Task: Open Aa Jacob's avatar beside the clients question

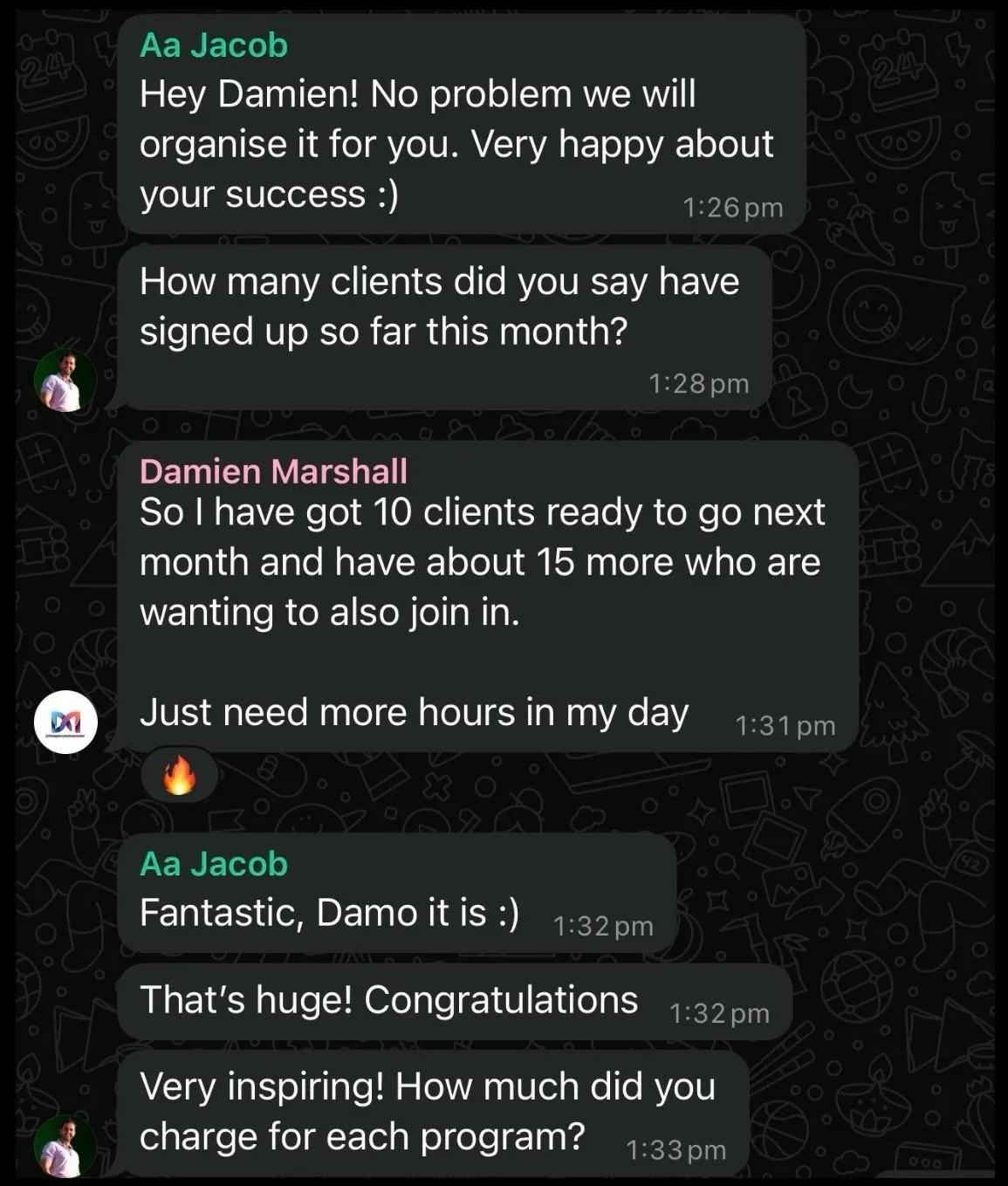Action: (x=65, y=380)
